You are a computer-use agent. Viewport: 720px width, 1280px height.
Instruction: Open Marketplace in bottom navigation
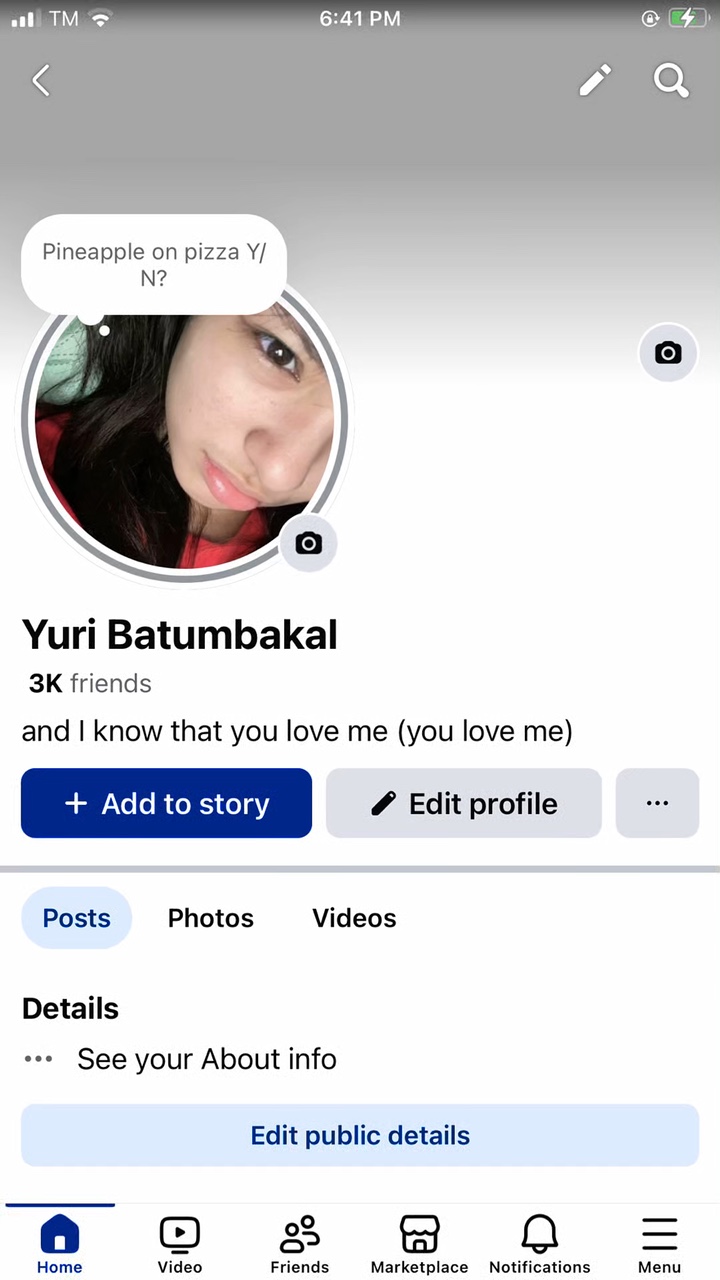point(419,1245)
